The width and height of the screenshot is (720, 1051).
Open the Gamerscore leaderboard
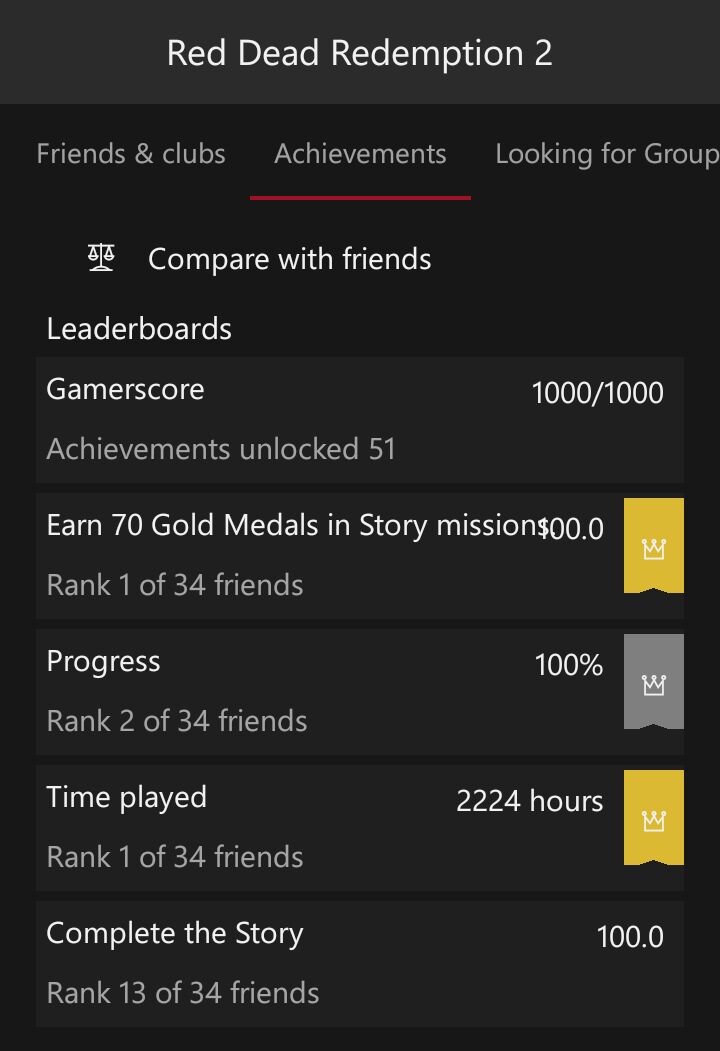point(359,419)
